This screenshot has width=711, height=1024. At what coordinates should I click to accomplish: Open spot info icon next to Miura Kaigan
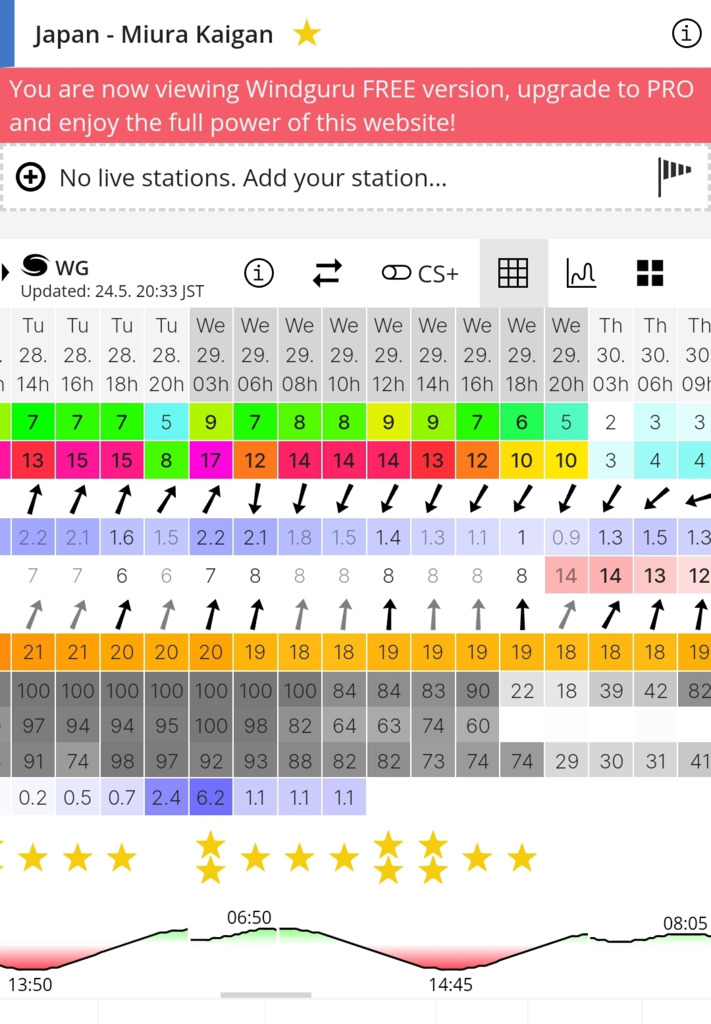[x=686, y=34]
